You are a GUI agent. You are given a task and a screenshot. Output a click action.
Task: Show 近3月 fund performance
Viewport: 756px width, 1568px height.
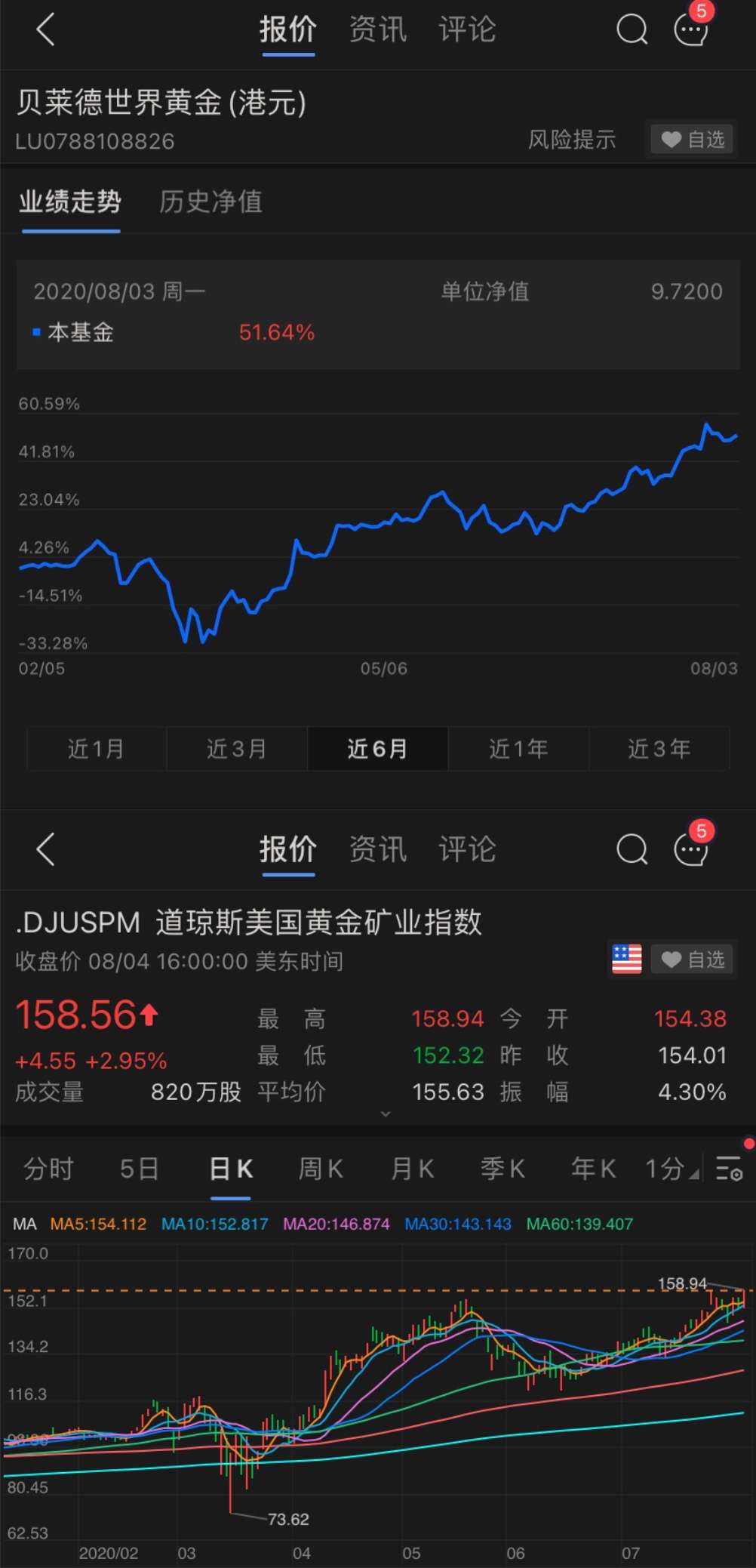coord(237,749)
